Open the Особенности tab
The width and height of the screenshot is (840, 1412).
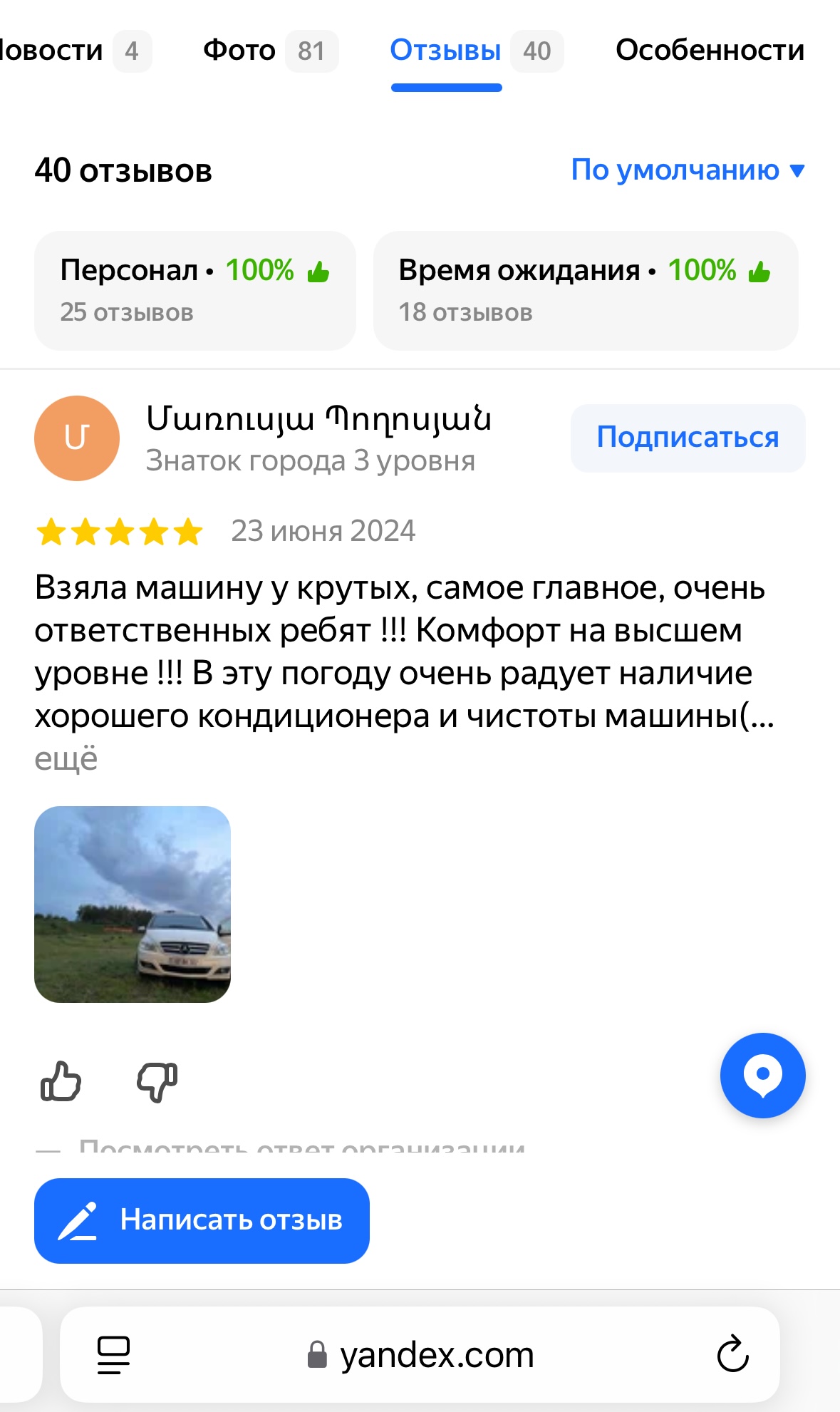[x=710, y=51]
